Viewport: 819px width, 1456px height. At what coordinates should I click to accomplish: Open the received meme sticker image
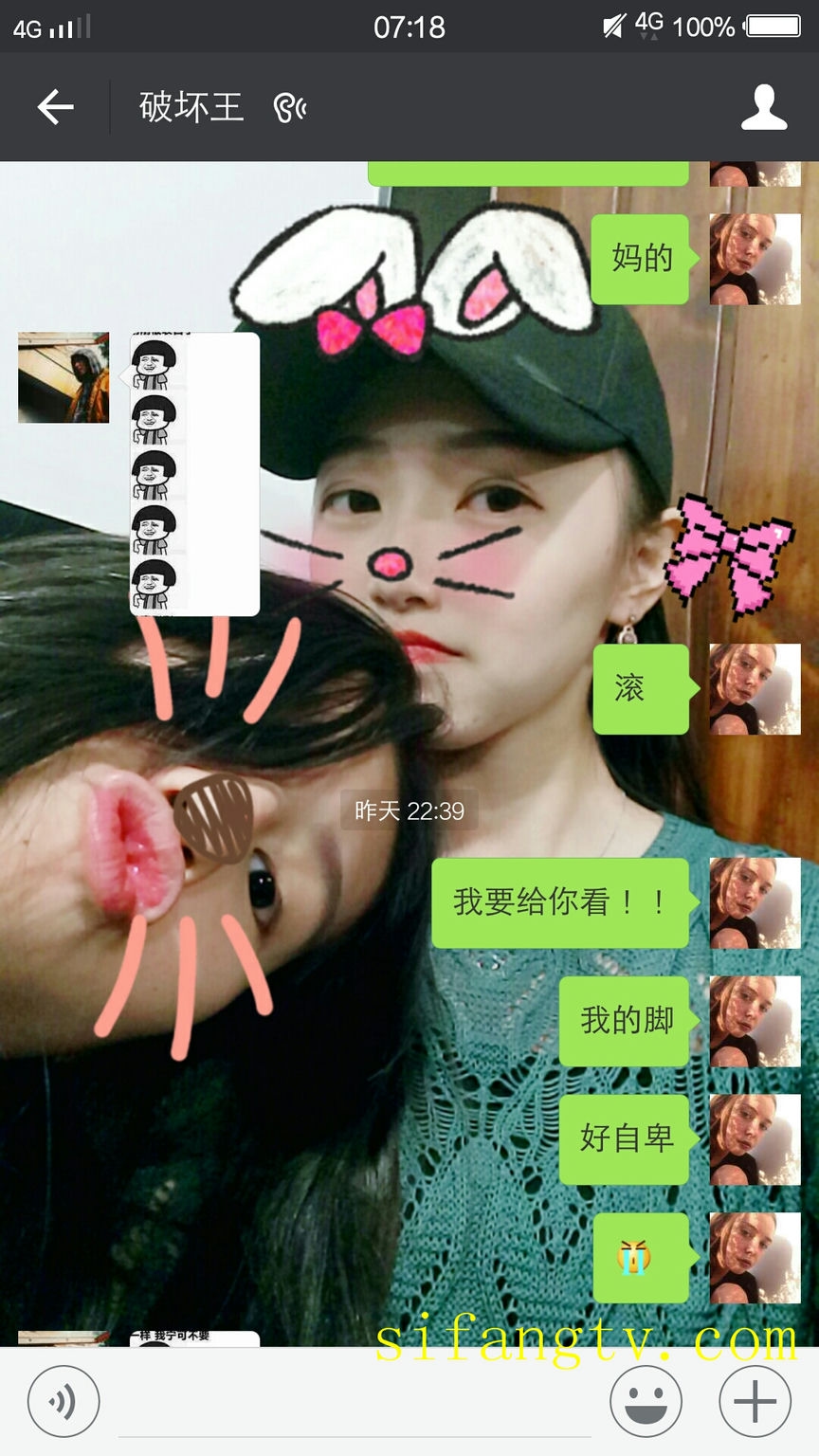click(194, 474)
